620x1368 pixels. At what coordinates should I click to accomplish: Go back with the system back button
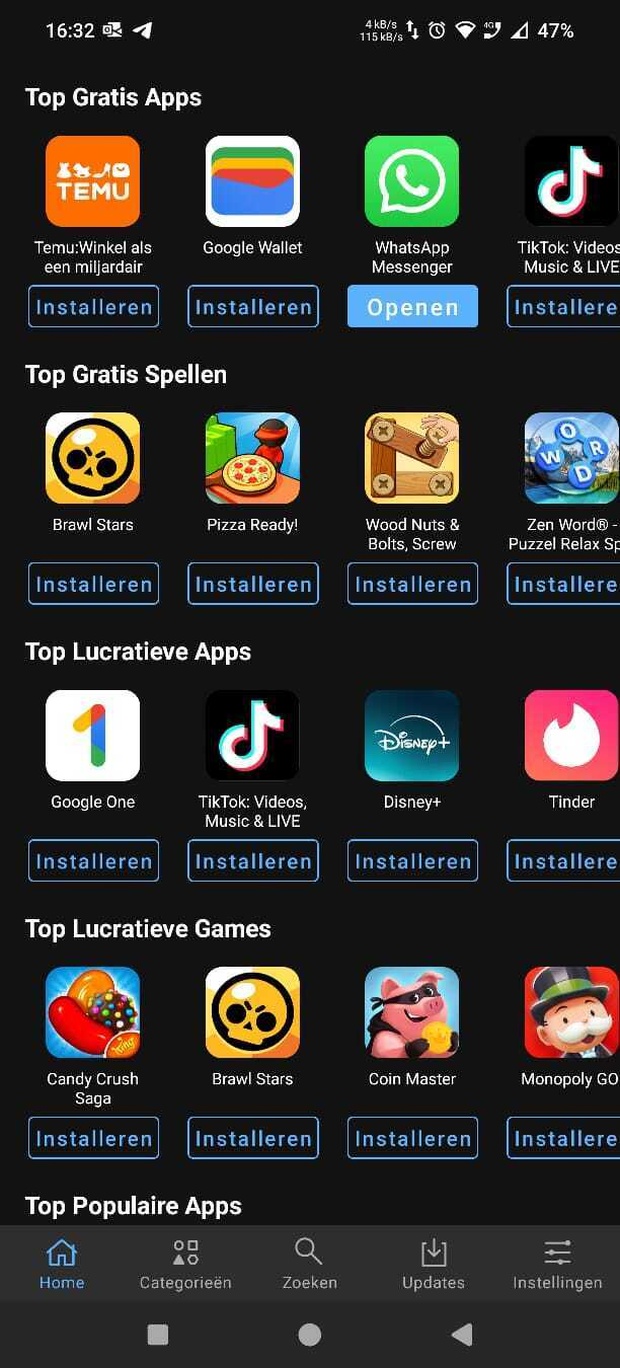pos(462,1334)
